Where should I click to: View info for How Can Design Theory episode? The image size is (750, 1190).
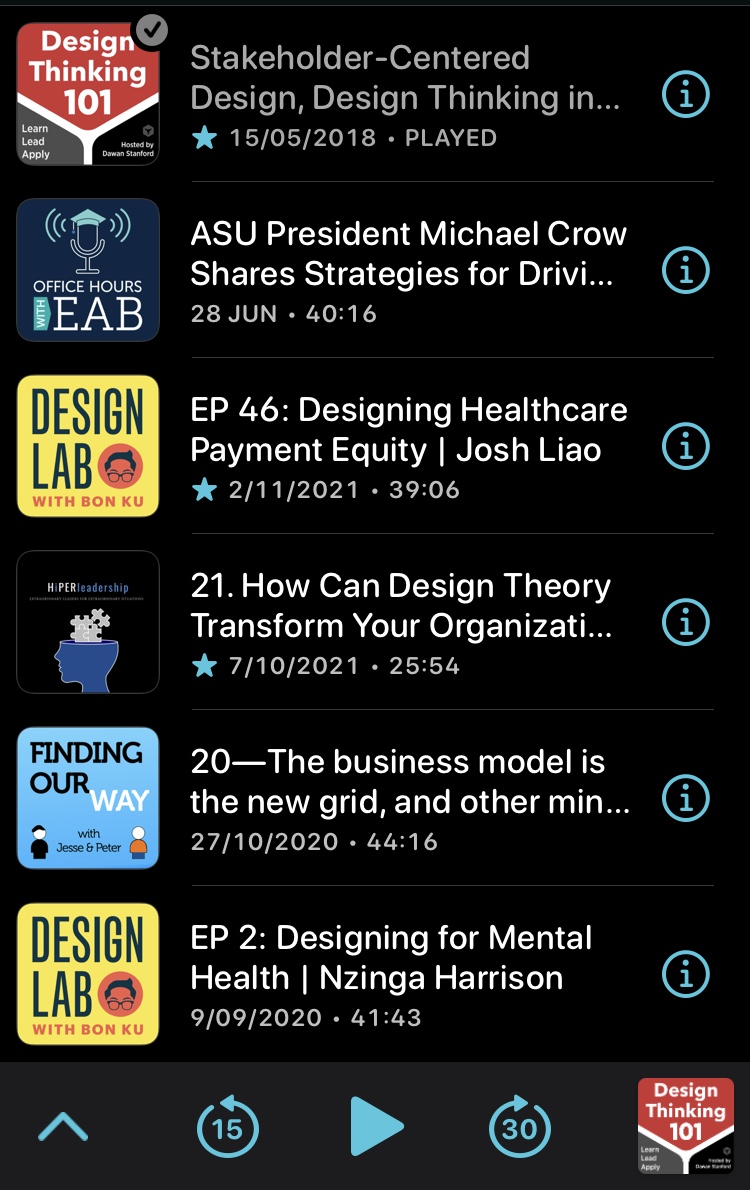coord(686,622)
